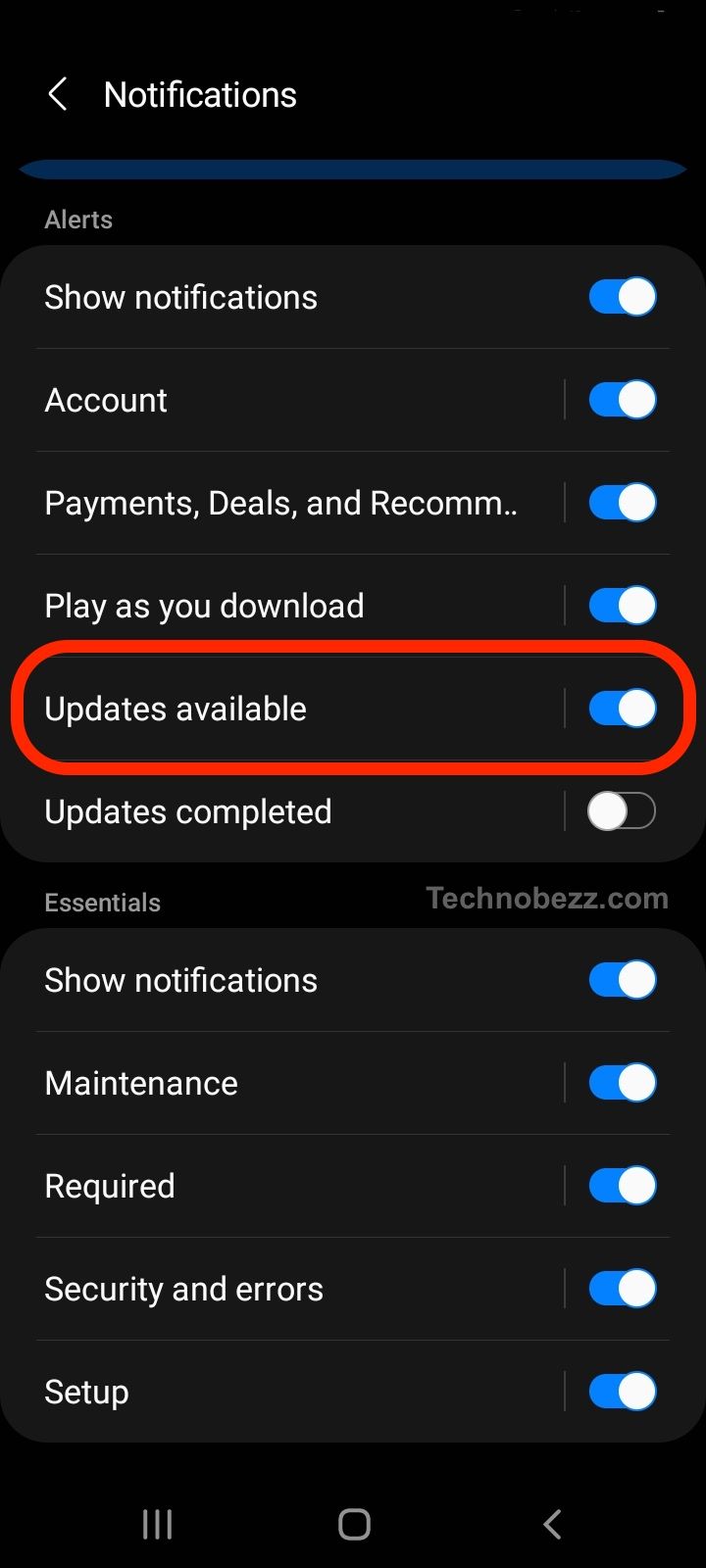
Task: Enable the Updates completed toggle
Action: click(623, 811)
